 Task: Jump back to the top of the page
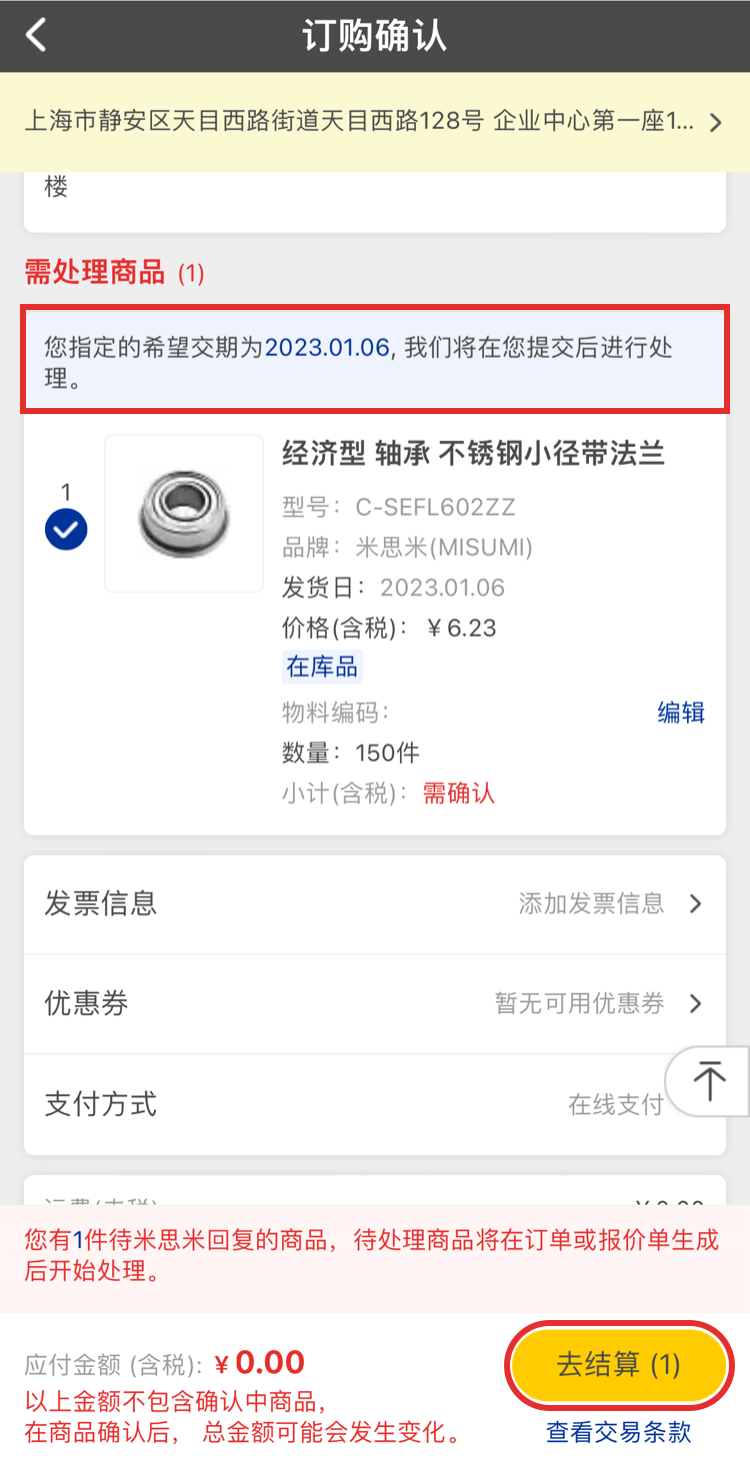tap(710, 1082)
